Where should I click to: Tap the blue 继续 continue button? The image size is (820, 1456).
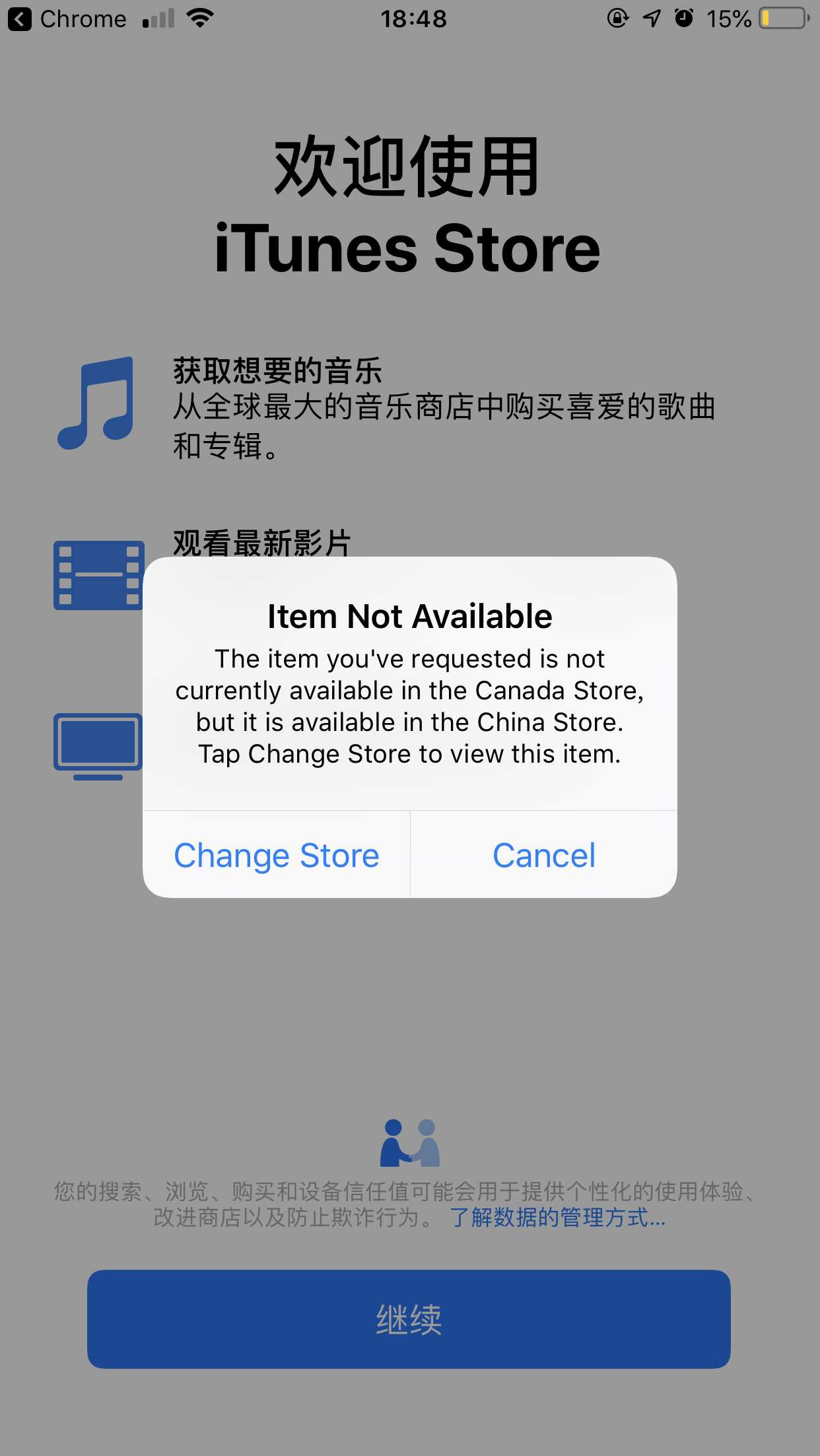click(409, 1319)
